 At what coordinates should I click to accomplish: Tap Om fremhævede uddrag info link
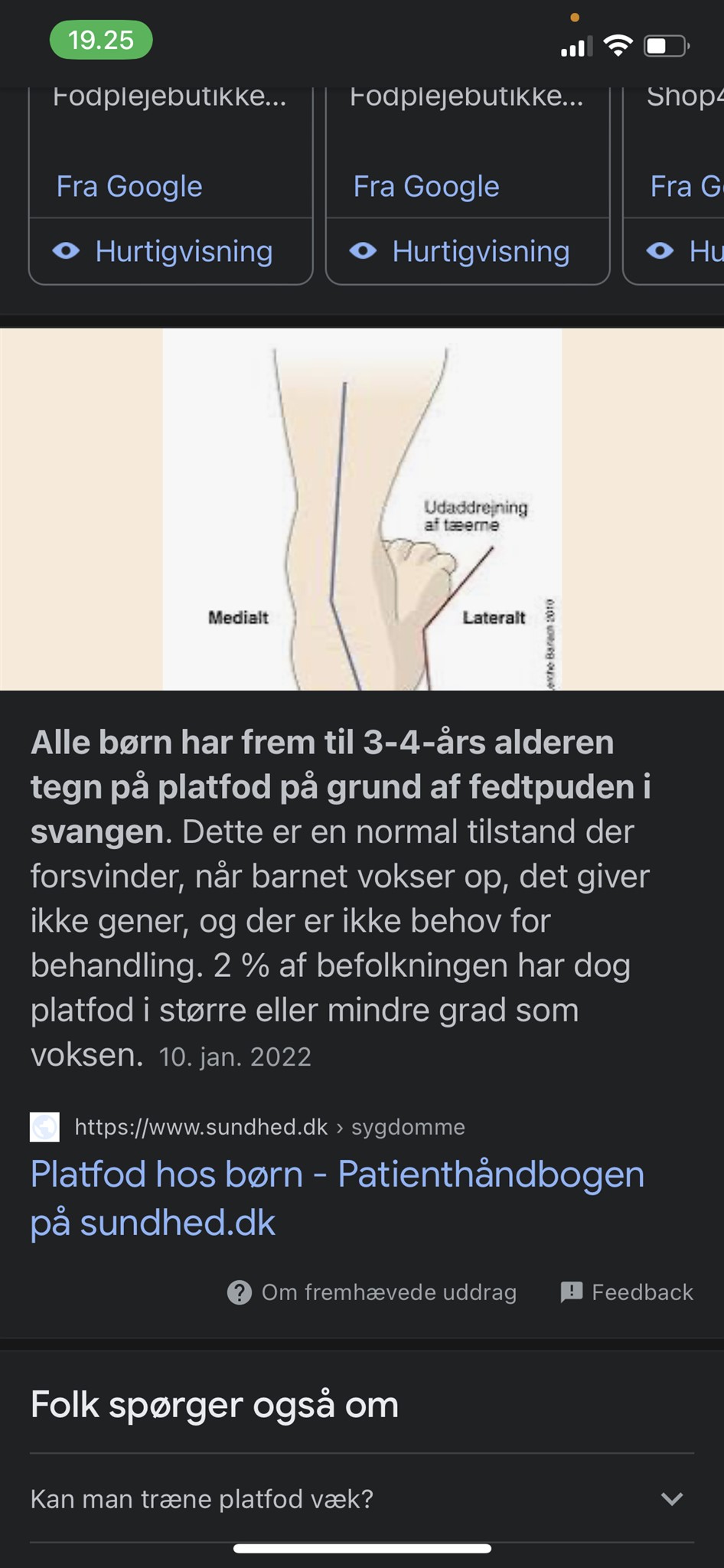(x=372, y=1292)
